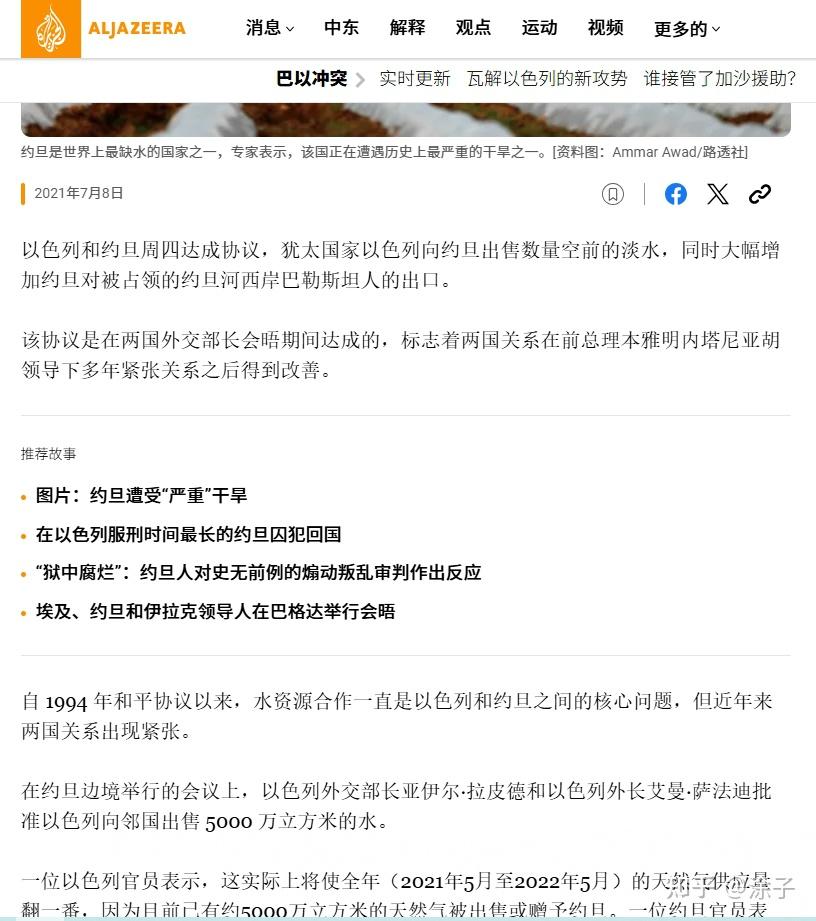Open the 实时更新 link
The image size is (816, 921).
click(415, 78)
